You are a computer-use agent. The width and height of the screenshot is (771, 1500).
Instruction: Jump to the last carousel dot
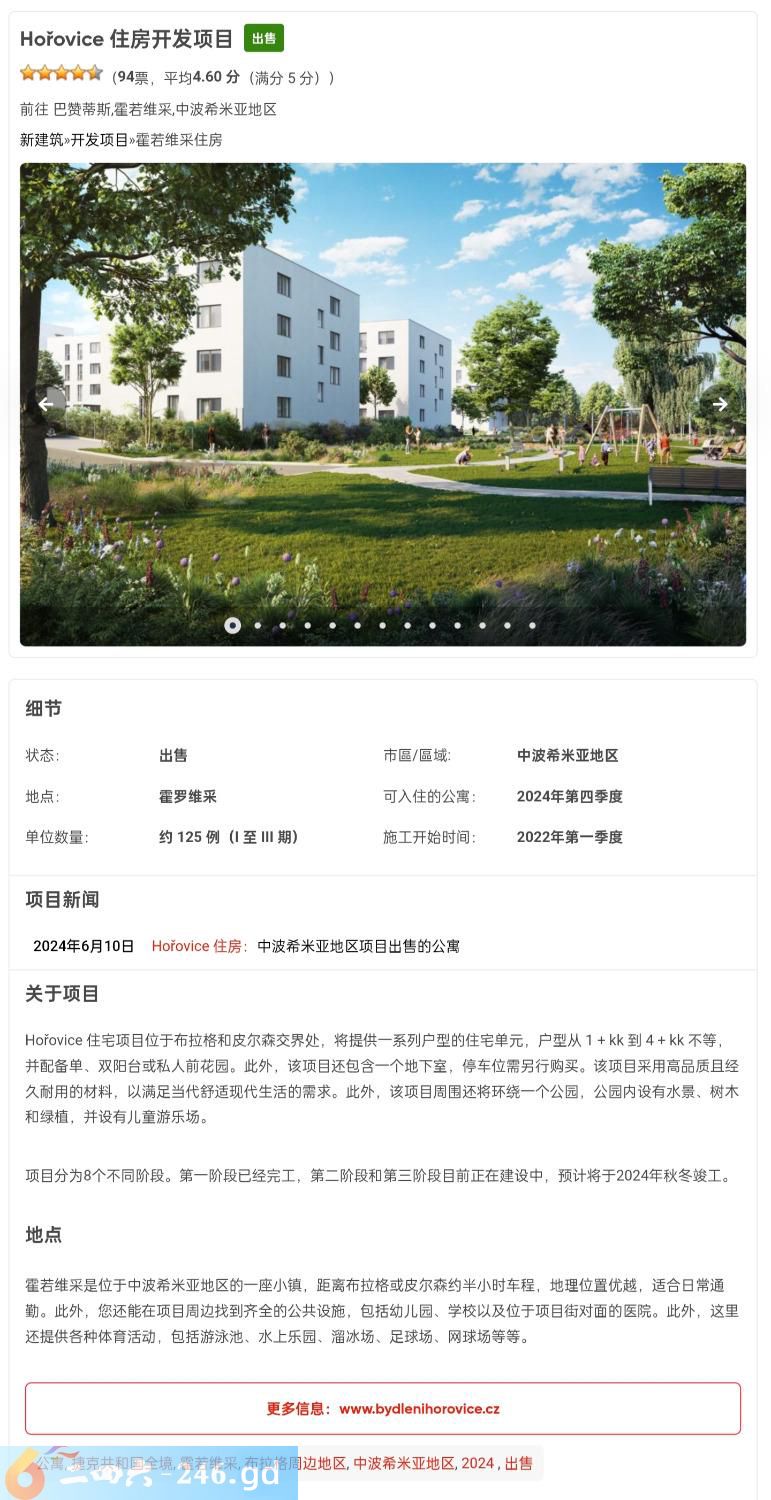[x=532, y=626]
